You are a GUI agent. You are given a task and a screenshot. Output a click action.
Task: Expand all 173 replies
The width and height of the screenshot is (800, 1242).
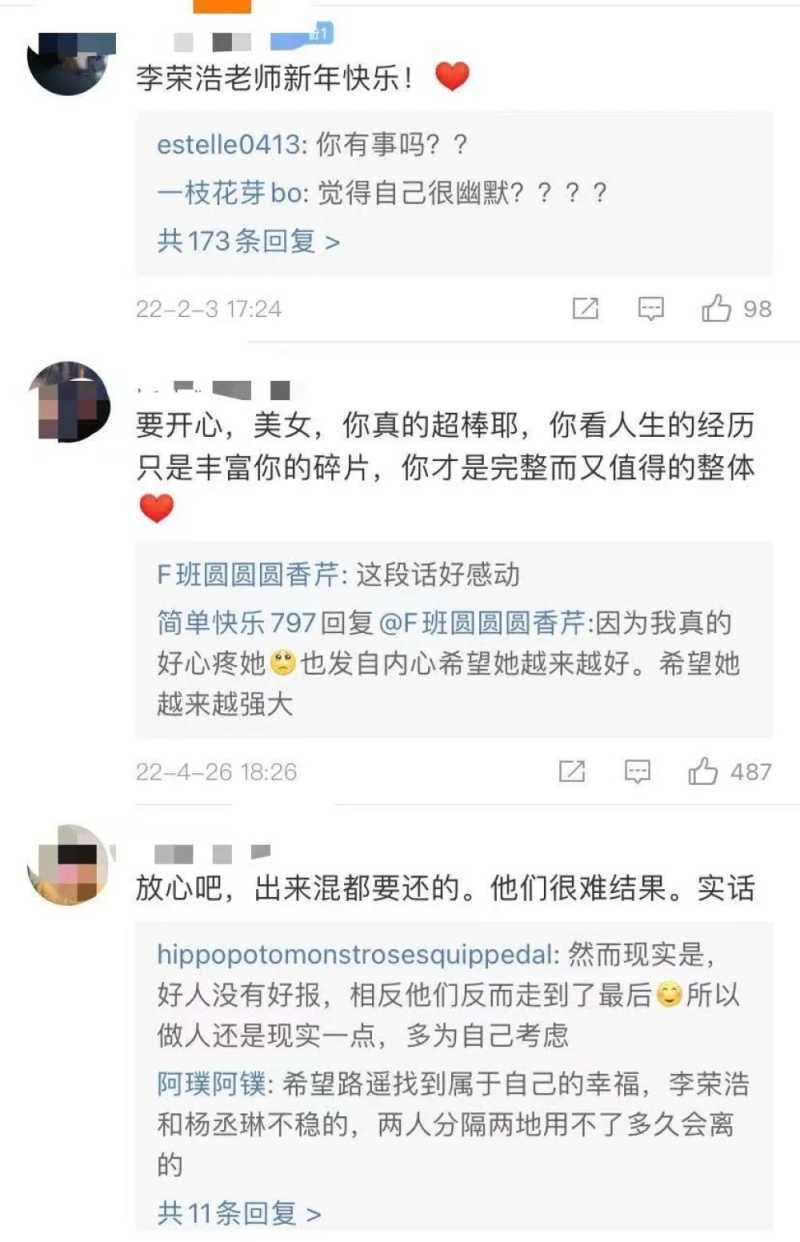(x=248, y=241)
